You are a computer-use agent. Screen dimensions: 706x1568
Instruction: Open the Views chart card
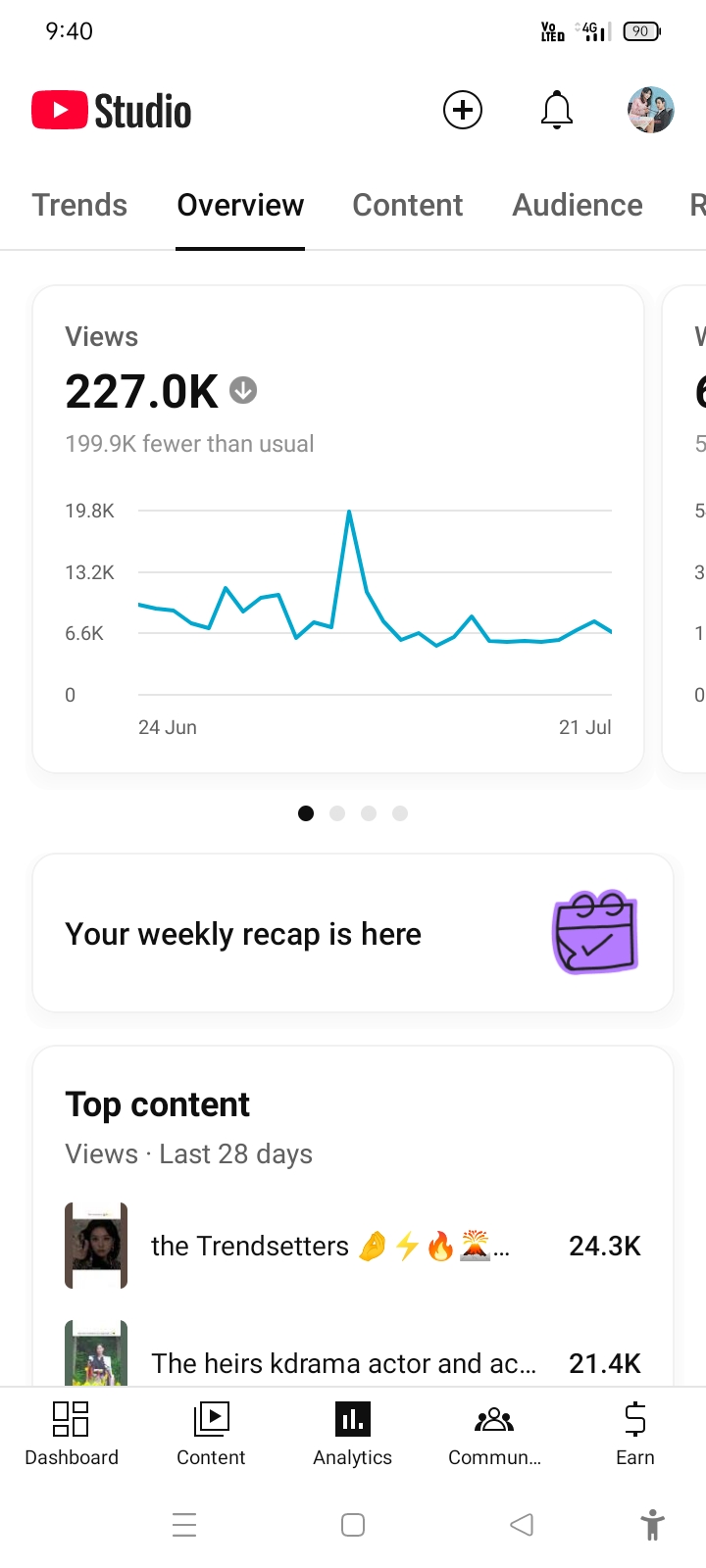pyautogui.click(x=338, y=529)
